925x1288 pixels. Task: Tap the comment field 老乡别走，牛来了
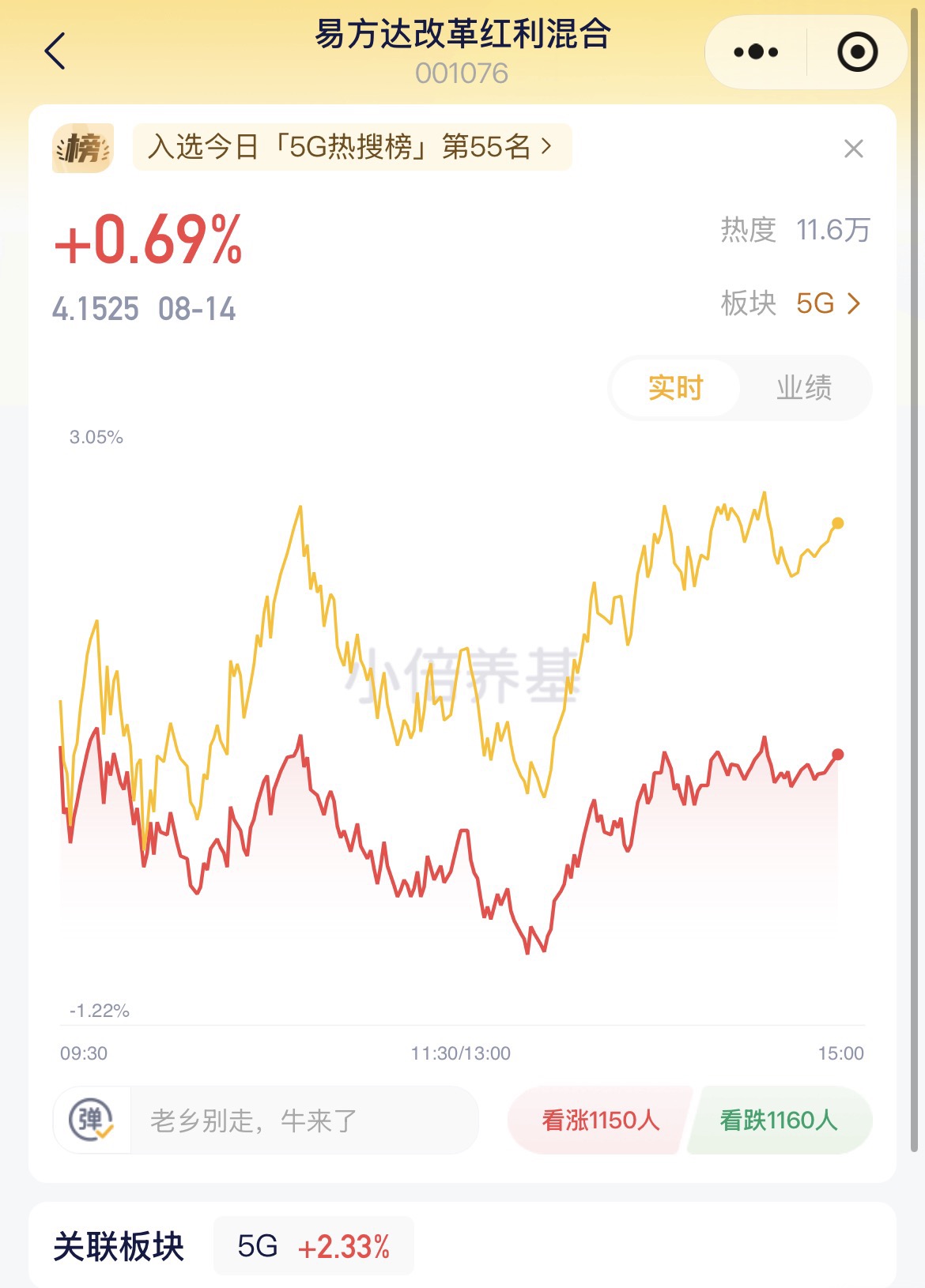click(x=304, y=1120)
